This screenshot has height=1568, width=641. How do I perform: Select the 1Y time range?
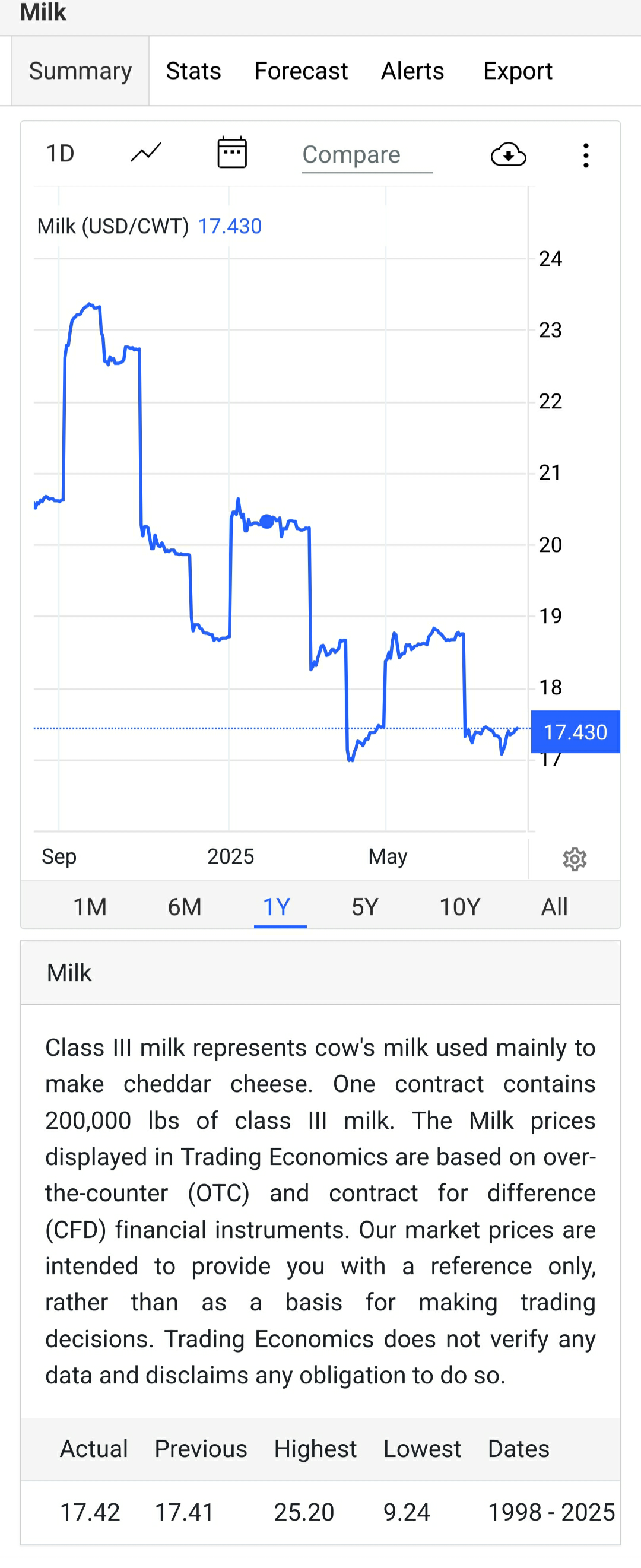click(x=277, y=907)
